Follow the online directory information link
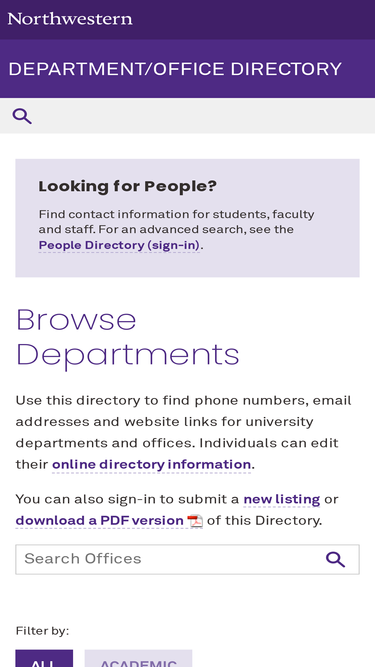 click(x=151, y=465)
